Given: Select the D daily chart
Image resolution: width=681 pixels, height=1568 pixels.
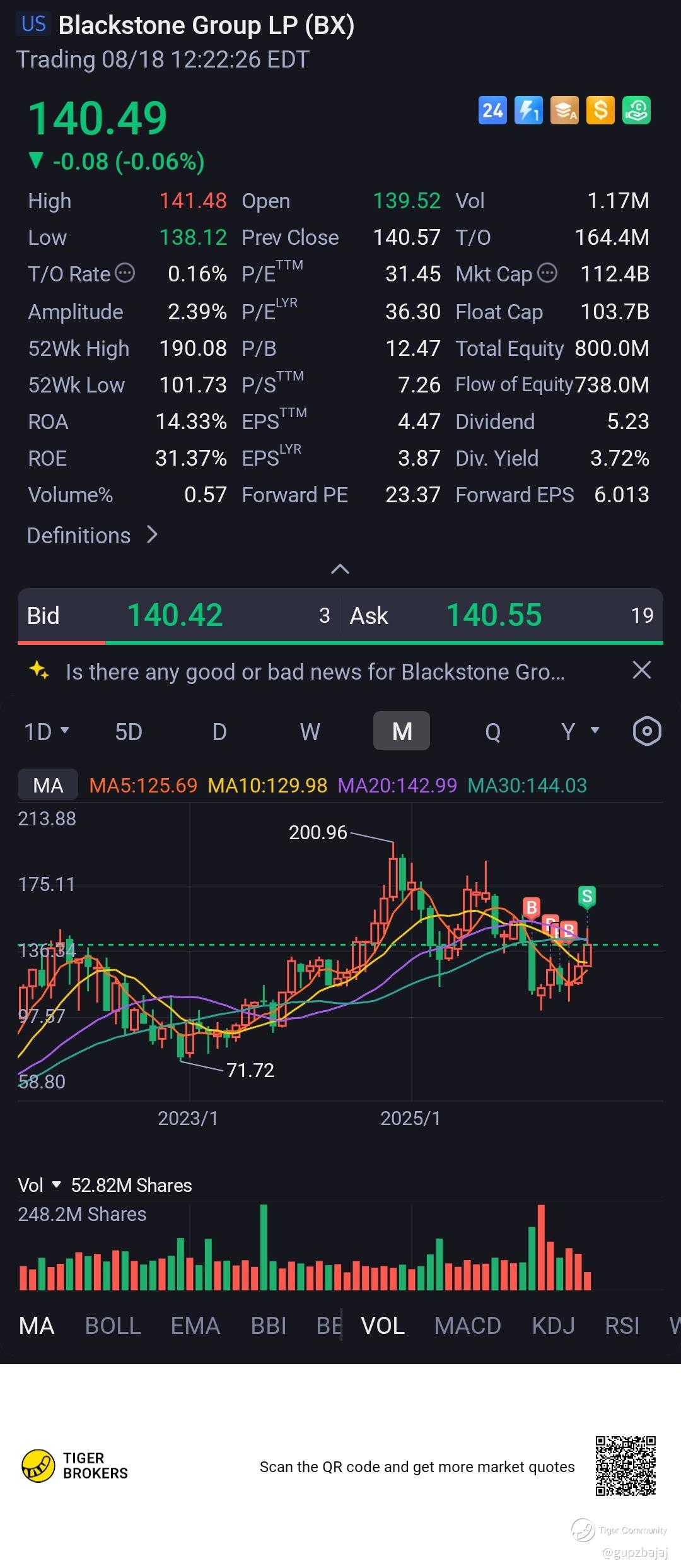Looking at the screenshot, I should point(219,731).
